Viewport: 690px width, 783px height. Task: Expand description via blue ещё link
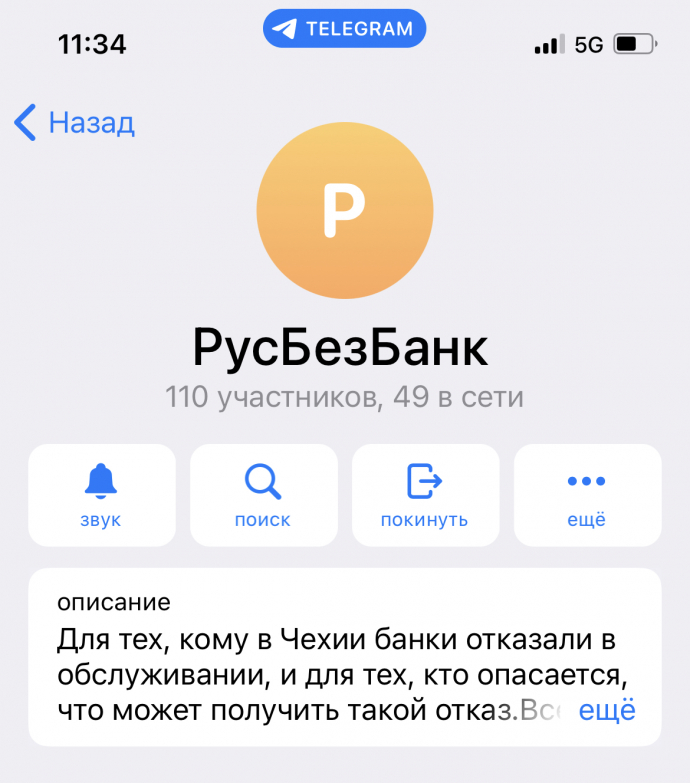click(607, 711)
